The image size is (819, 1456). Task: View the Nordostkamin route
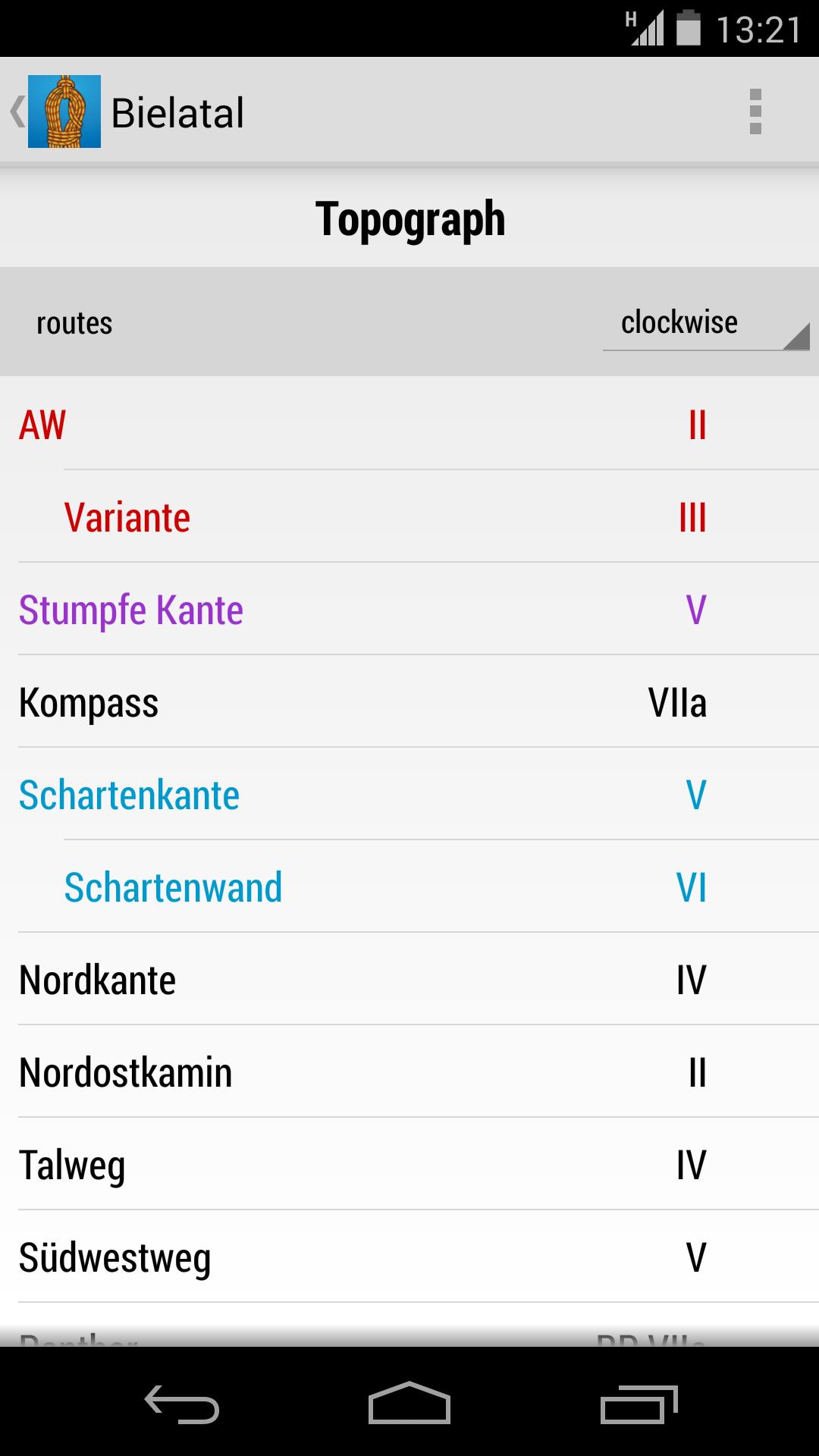coord(409,1072)
